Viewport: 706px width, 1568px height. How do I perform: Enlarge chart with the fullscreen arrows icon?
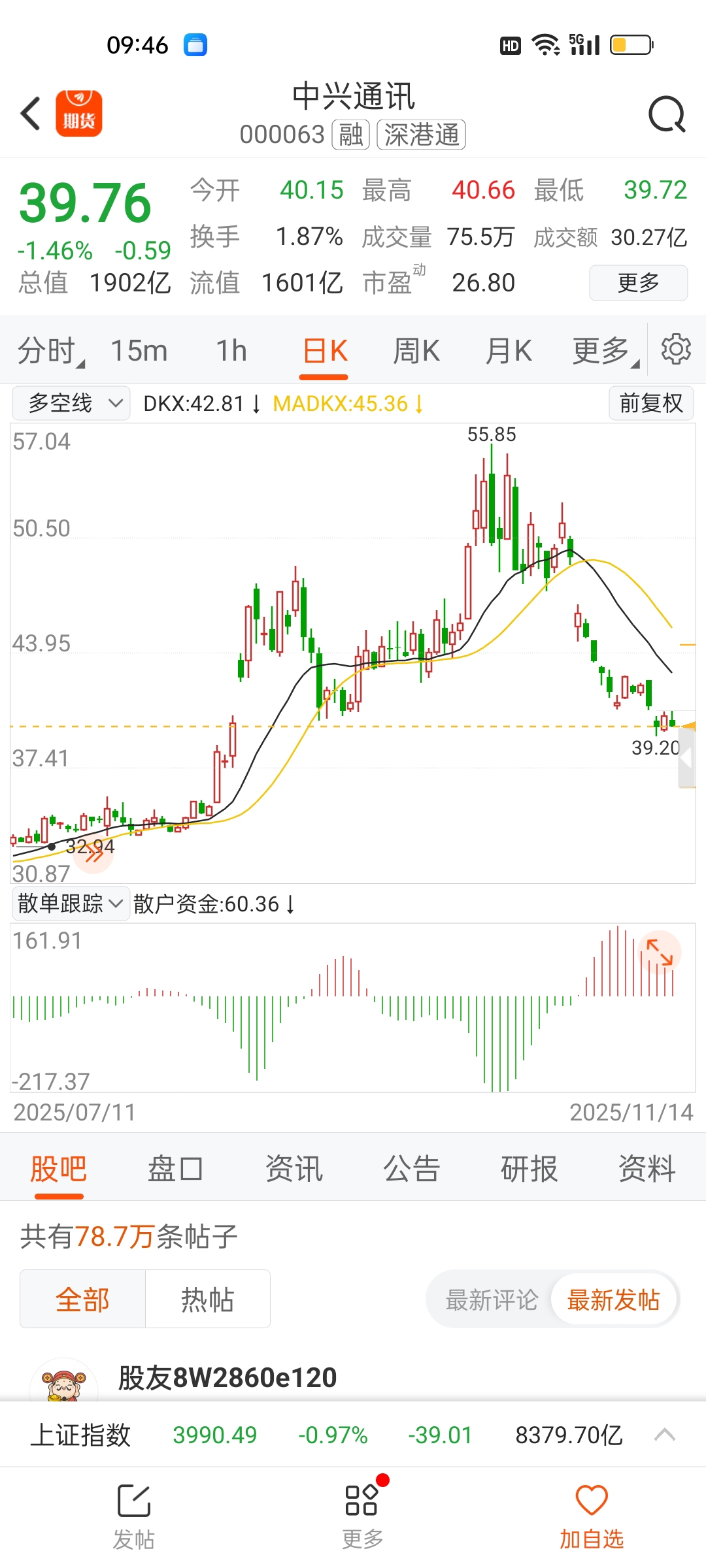660,952
